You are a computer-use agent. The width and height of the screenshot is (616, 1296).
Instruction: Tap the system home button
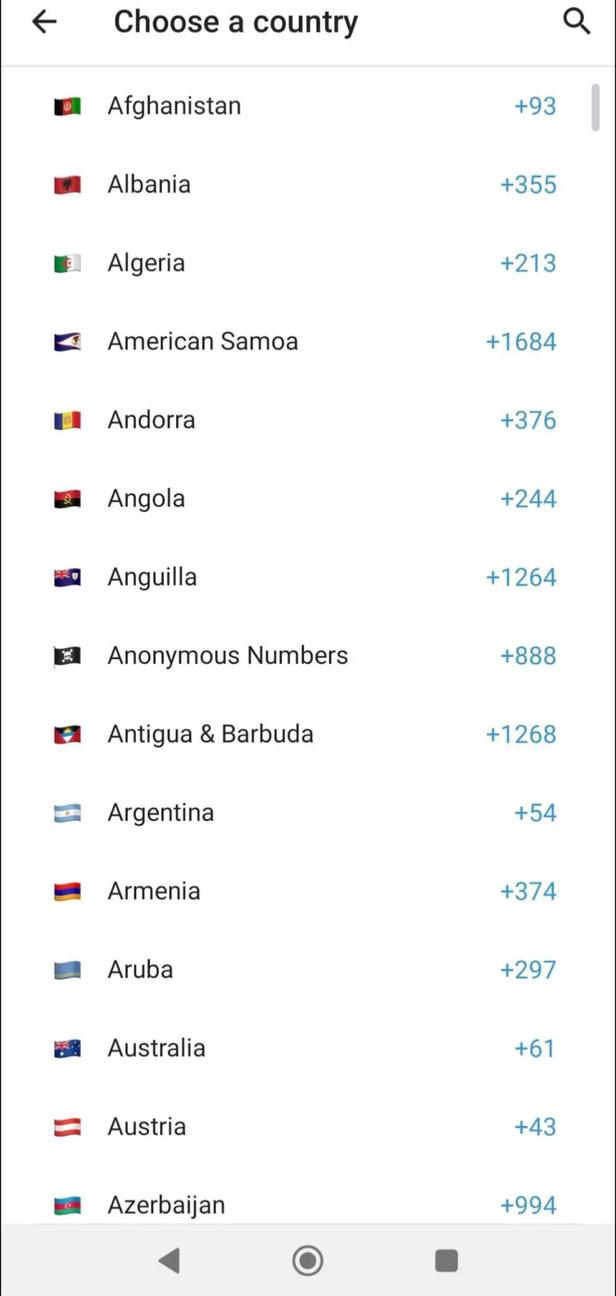tap(308, 1260)
